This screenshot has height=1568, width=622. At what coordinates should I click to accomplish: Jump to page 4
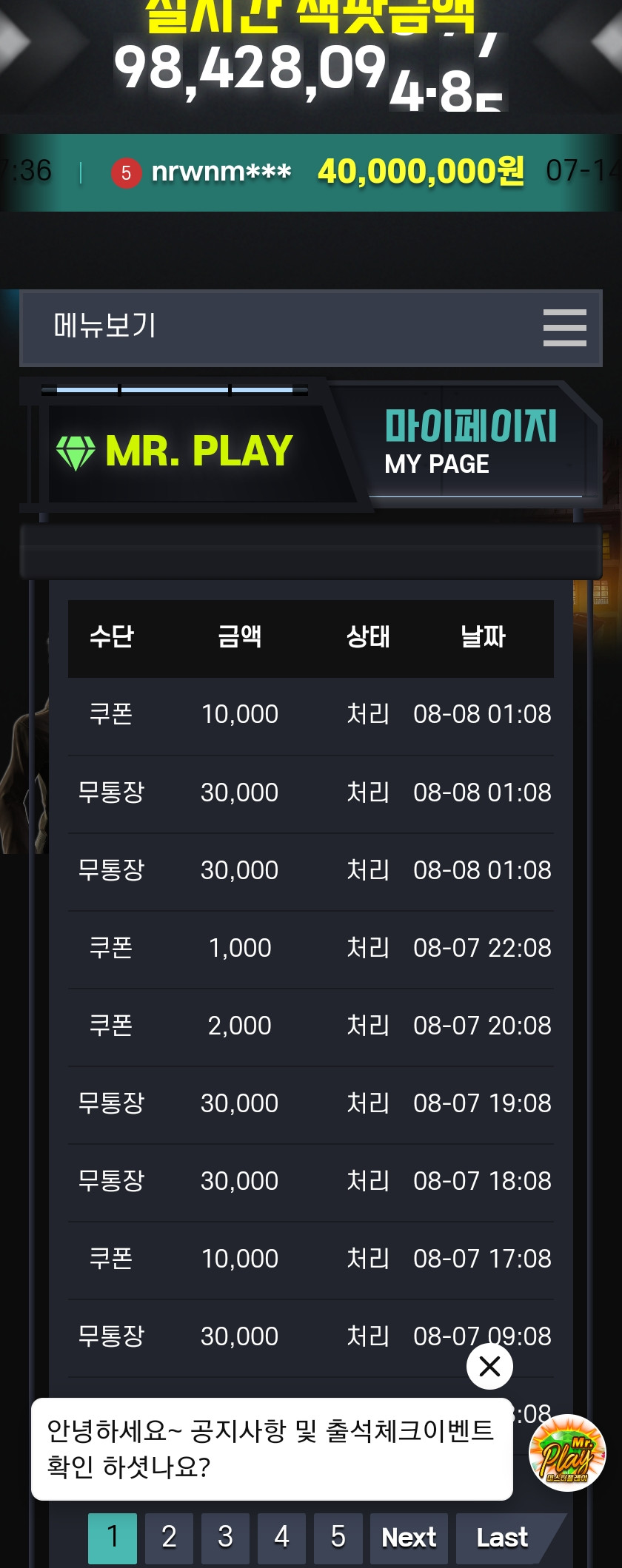tap(281, 1538)
